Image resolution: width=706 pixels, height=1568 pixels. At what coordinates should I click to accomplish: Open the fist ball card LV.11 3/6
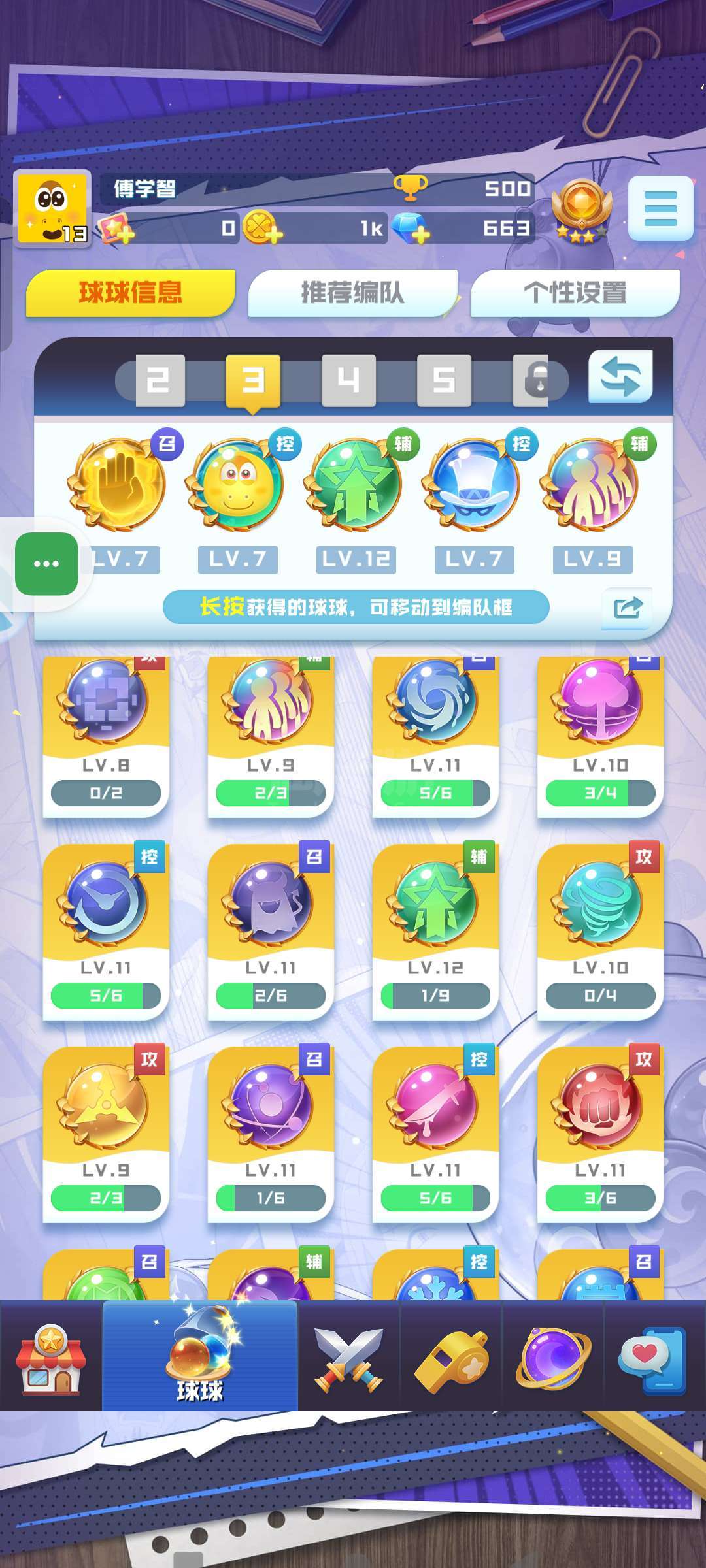[600, 1135]
